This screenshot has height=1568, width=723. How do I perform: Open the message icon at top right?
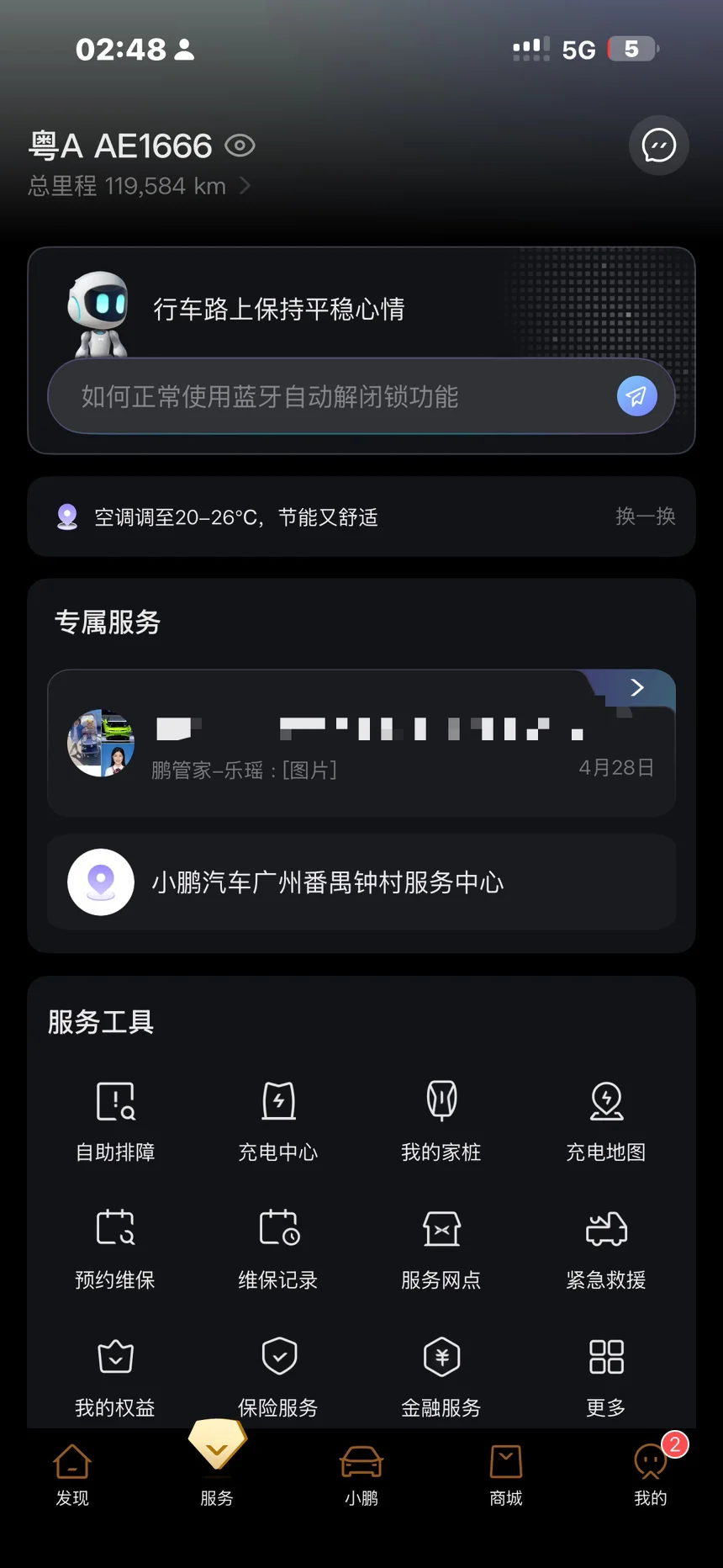(659, 146)
